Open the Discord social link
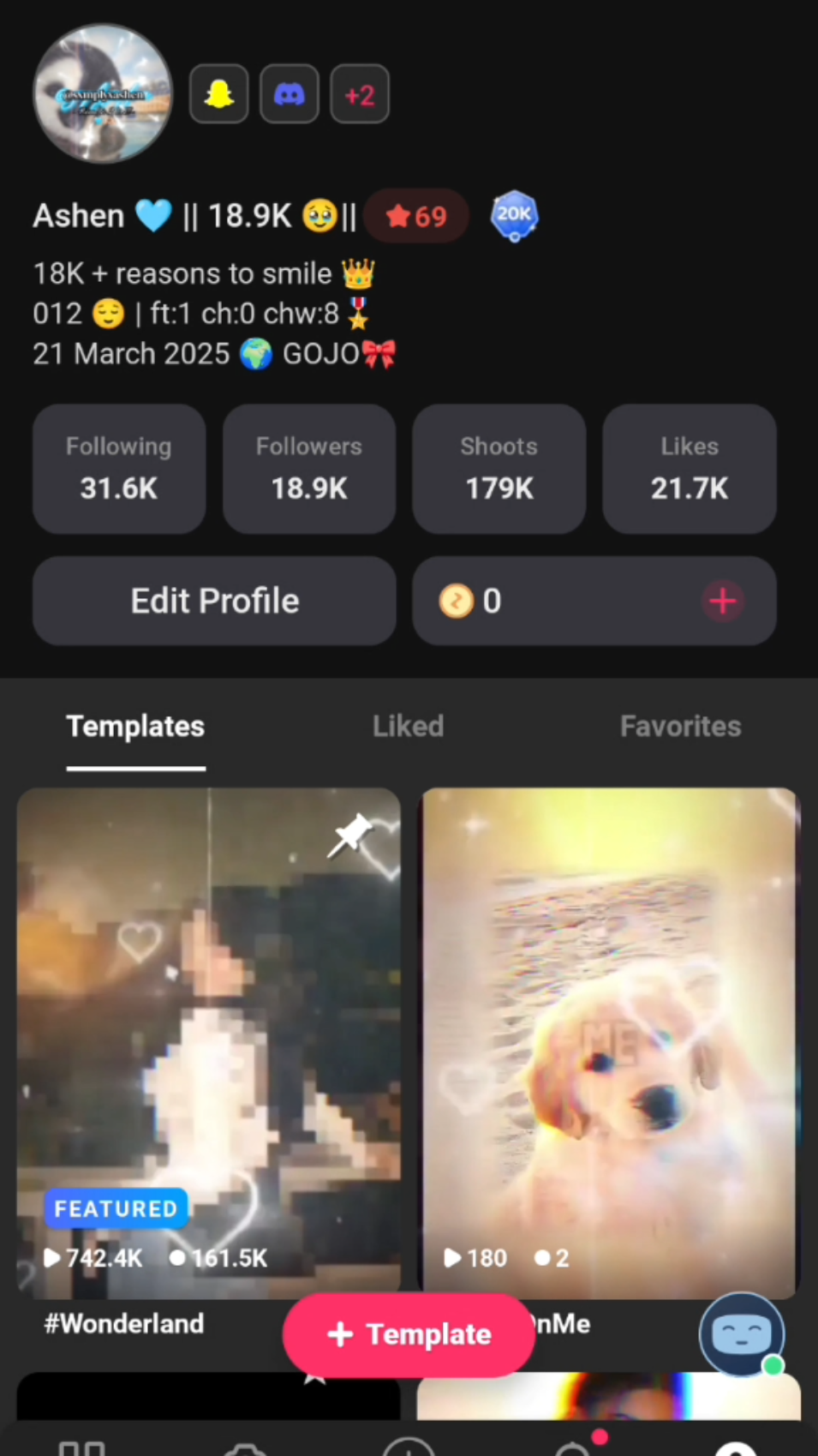This screenshot has height=1456, width=818. [x=290, y=94]
